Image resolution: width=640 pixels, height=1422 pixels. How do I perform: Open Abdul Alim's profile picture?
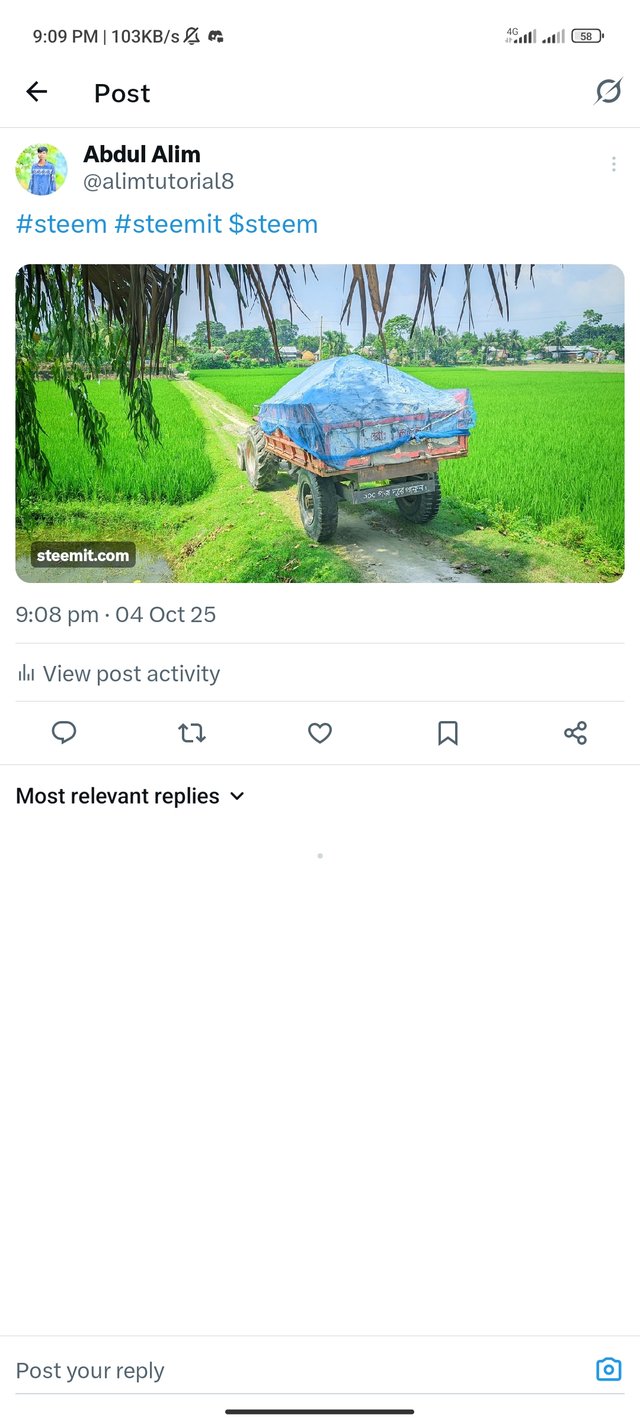point(41,169)
